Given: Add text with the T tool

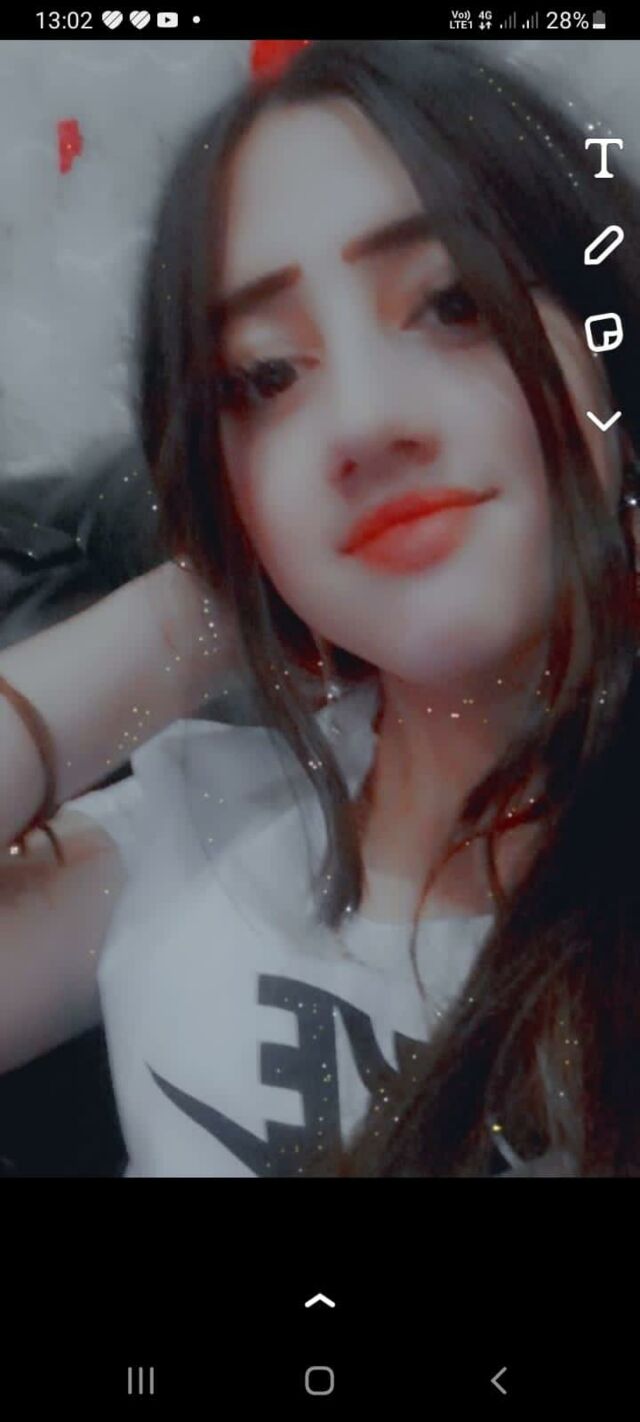Looking at the screenshot, I should point(604,159).
